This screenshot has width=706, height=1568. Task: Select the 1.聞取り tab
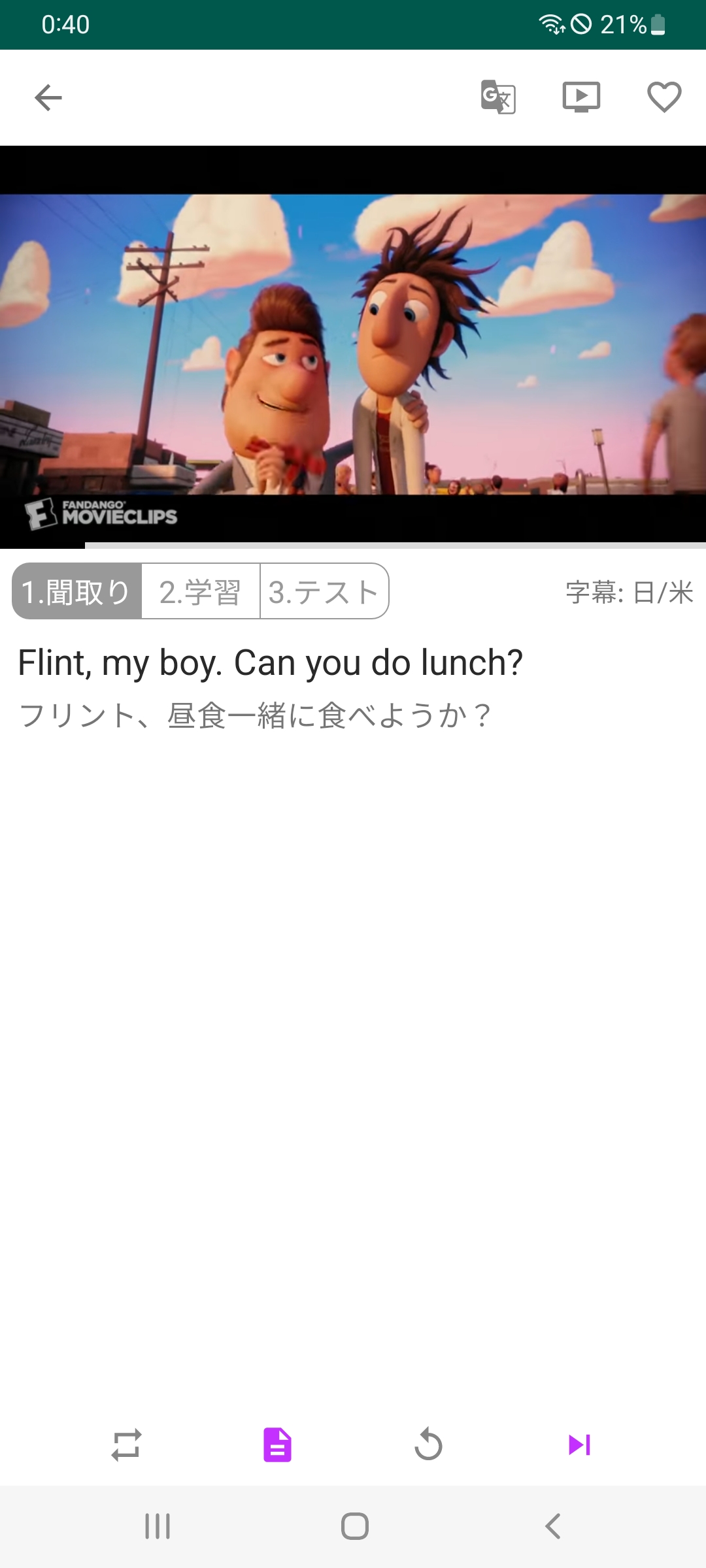point(77,591)
